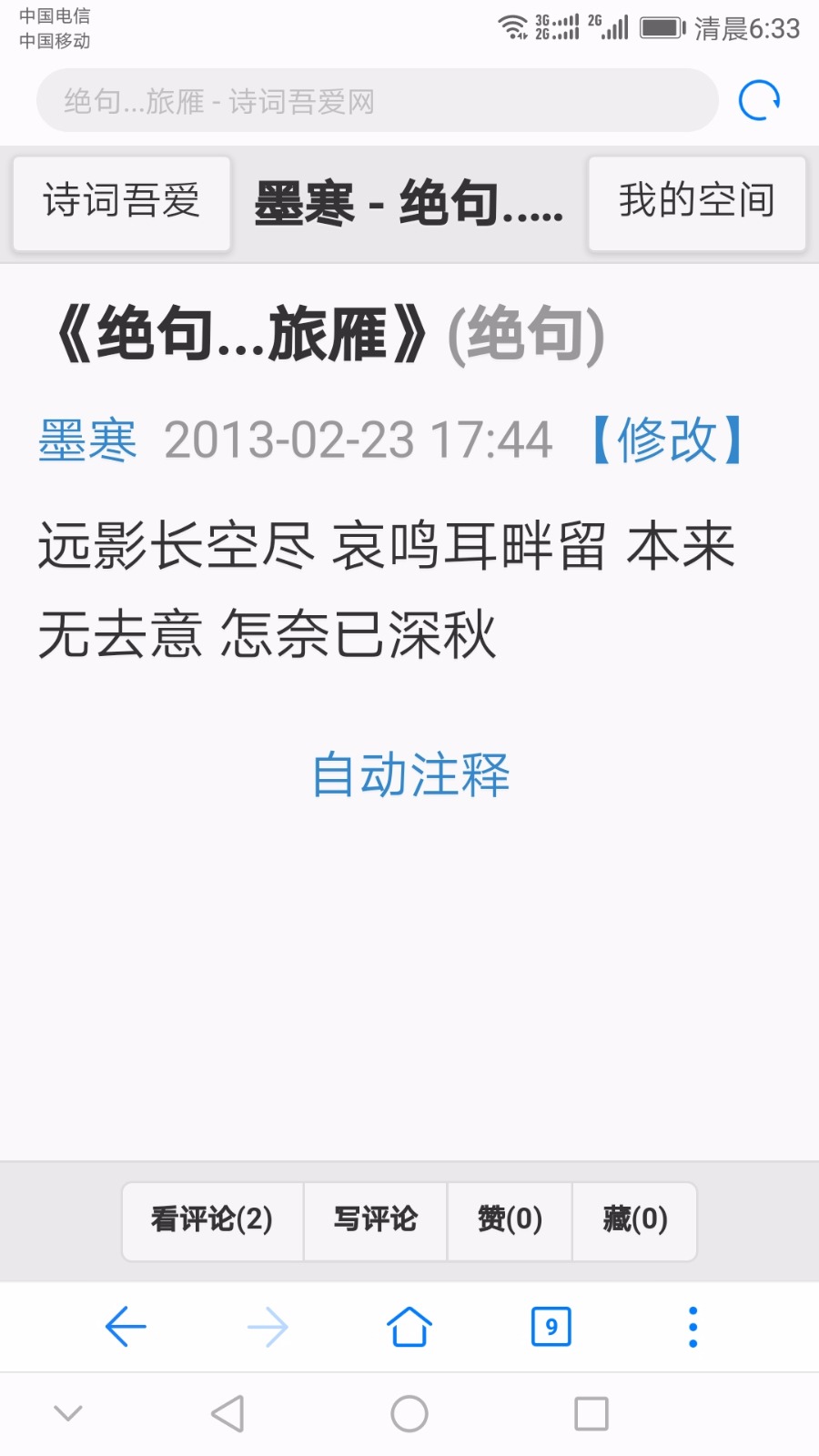Open the browser's three-dot overflow menu
Viewport: 819px width, 1456px height.
click(x=693, y=1327)
